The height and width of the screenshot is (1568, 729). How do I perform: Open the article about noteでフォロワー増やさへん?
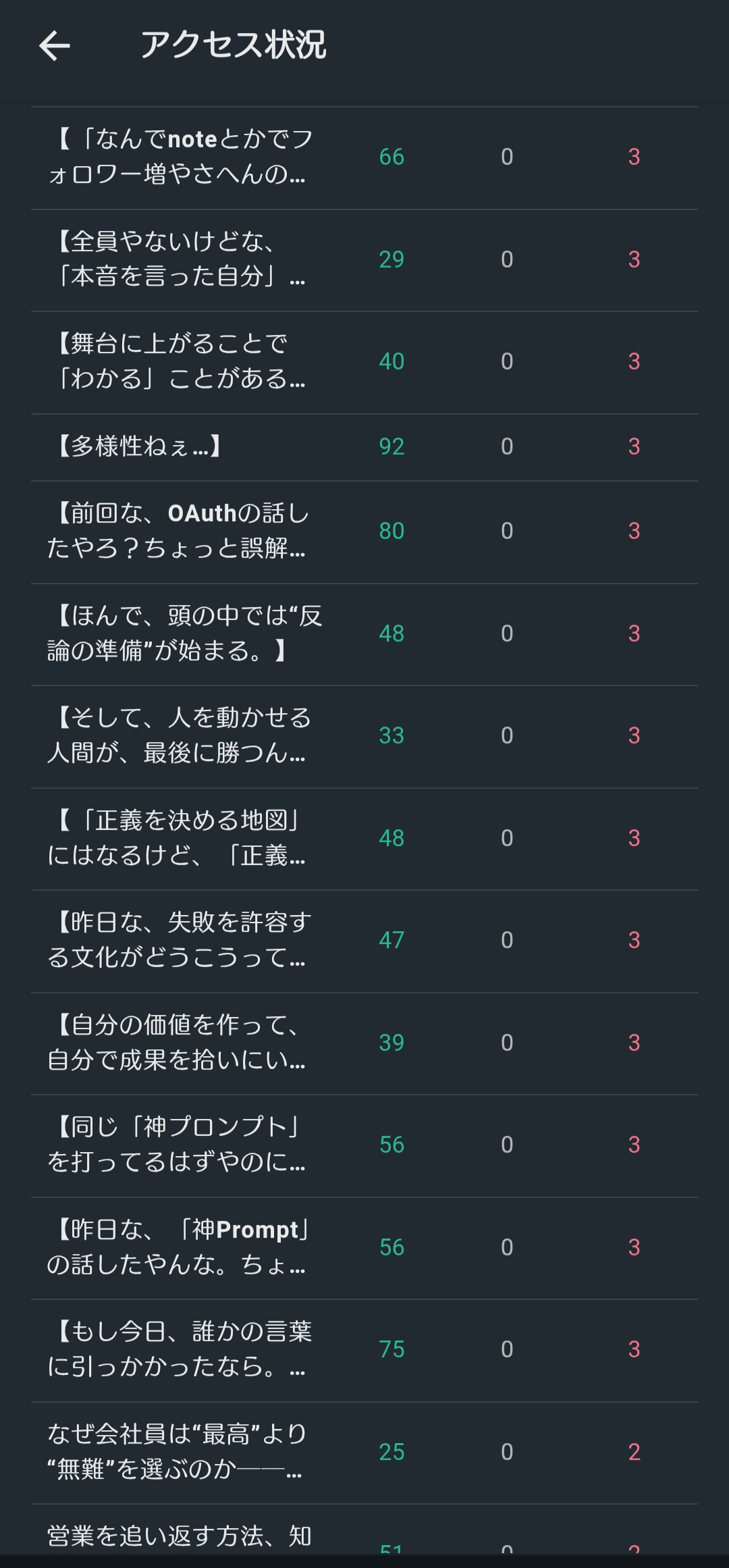coord(179,157)
